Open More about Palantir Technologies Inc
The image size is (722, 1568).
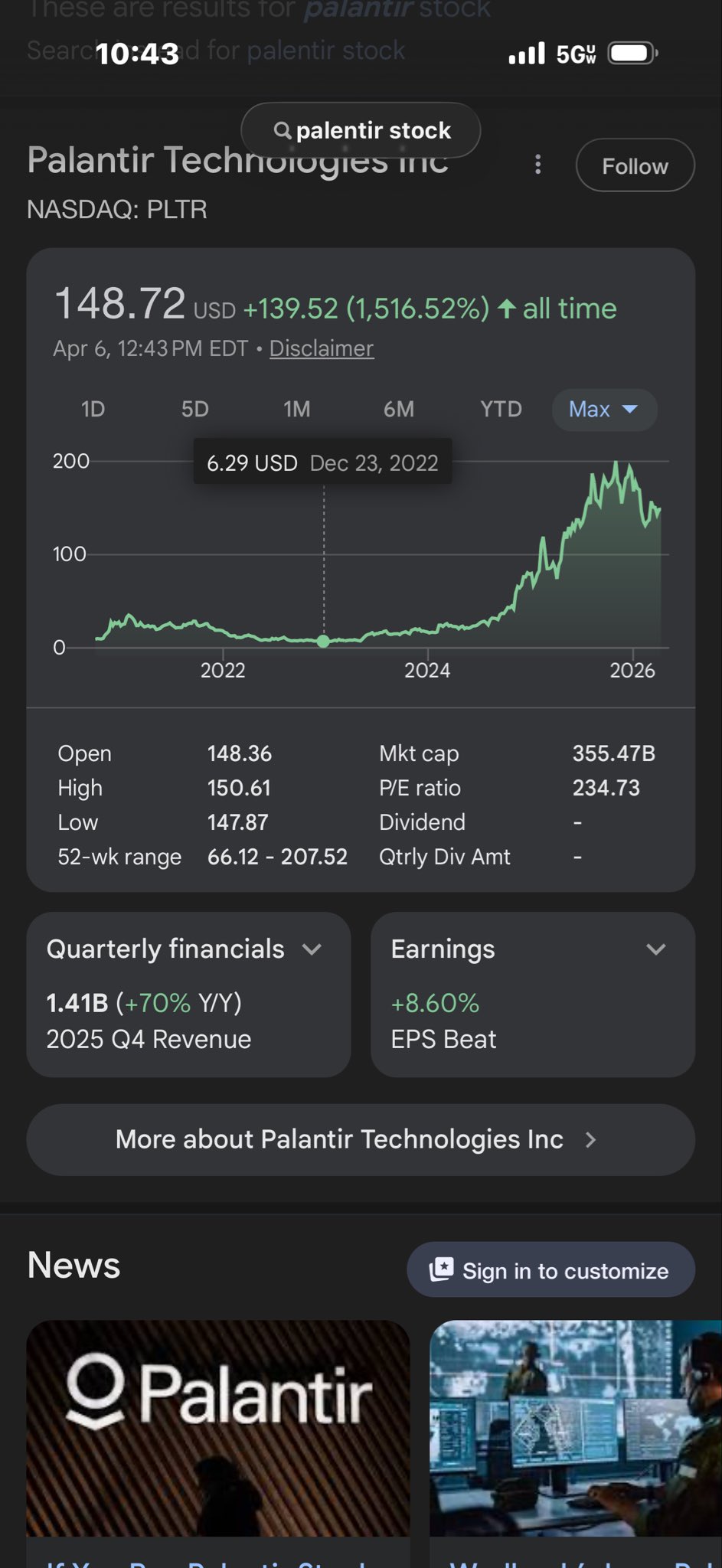click(x=361, y=1140)
